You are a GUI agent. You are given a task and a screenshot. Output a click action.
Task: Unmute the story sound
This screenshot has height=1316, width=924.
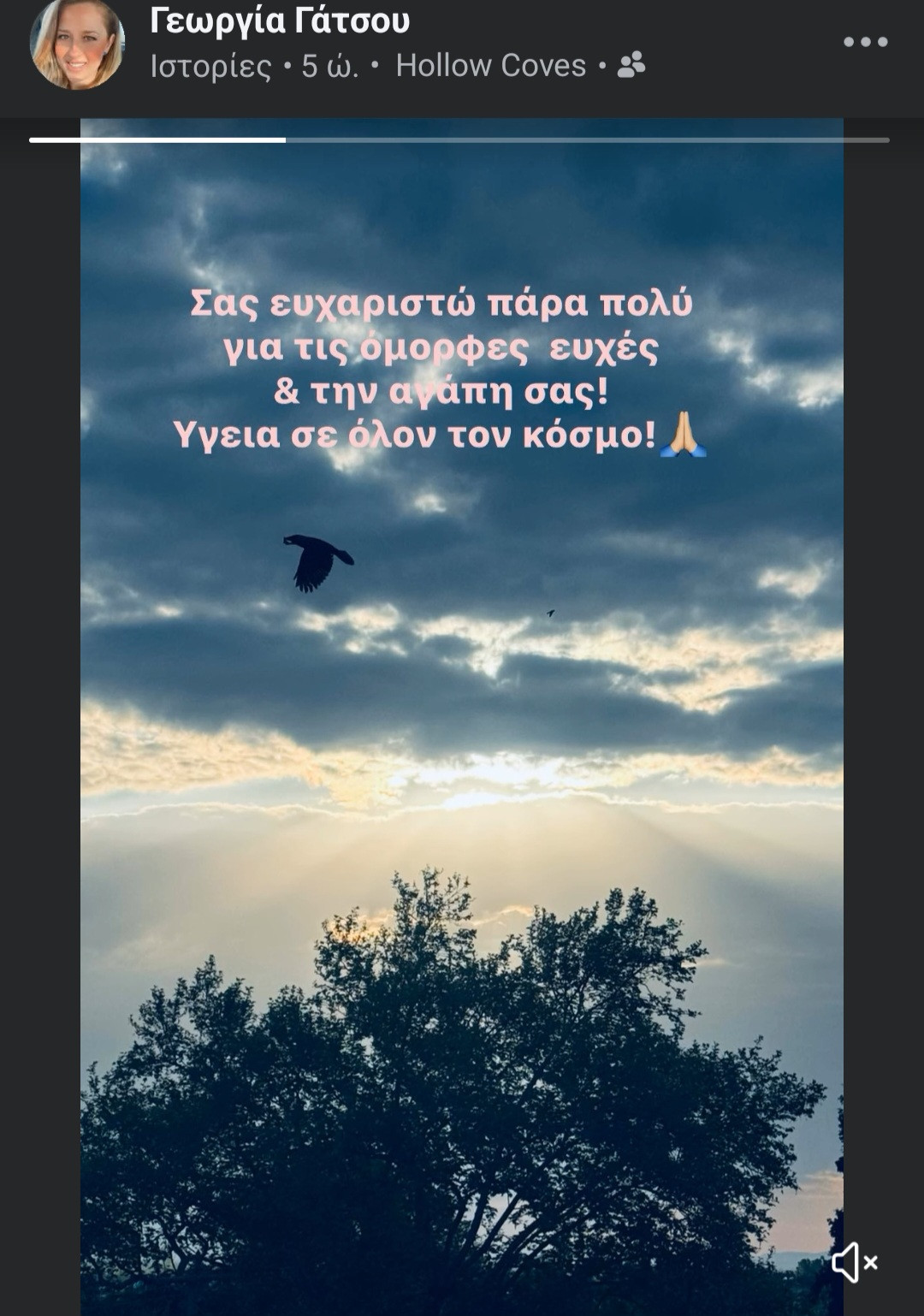tap(854, 1262)
